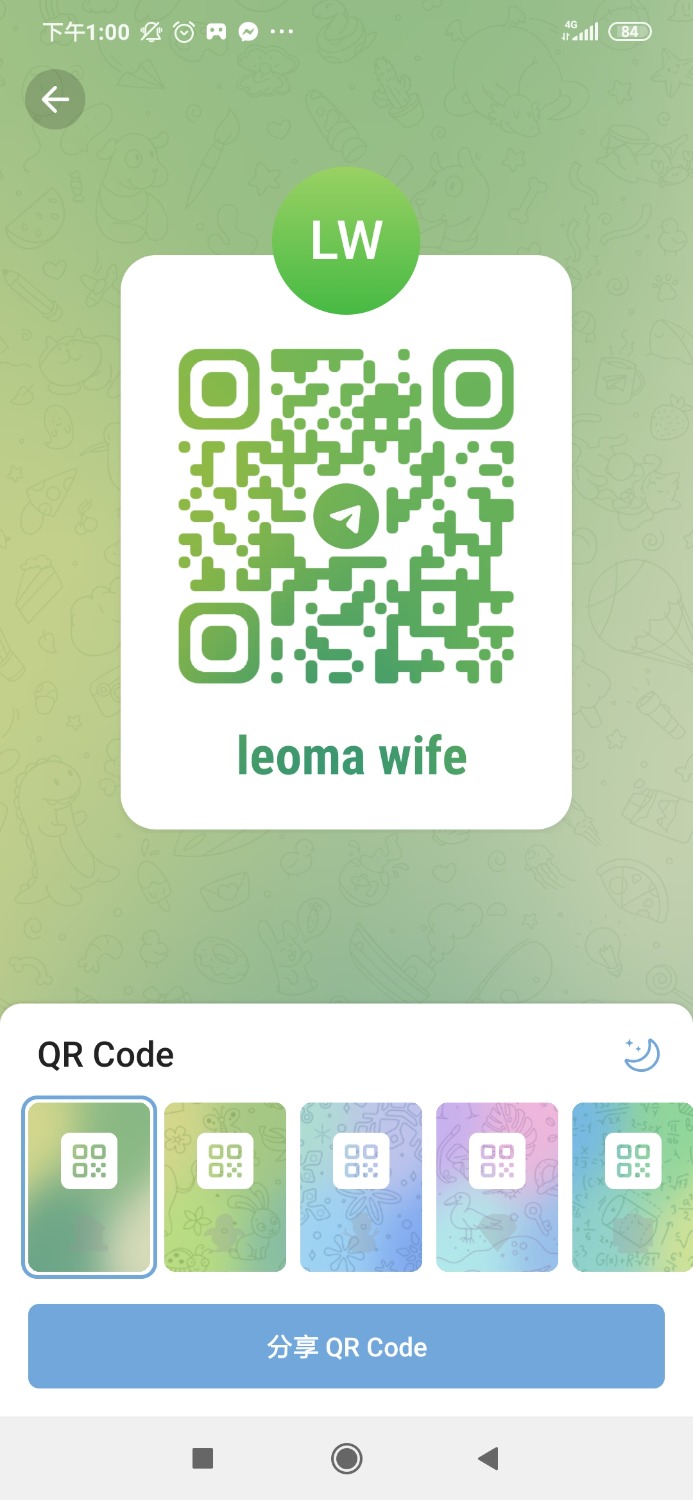
Task: Toggle night mode with the moon icon
Action: [x=642, y=1054]
